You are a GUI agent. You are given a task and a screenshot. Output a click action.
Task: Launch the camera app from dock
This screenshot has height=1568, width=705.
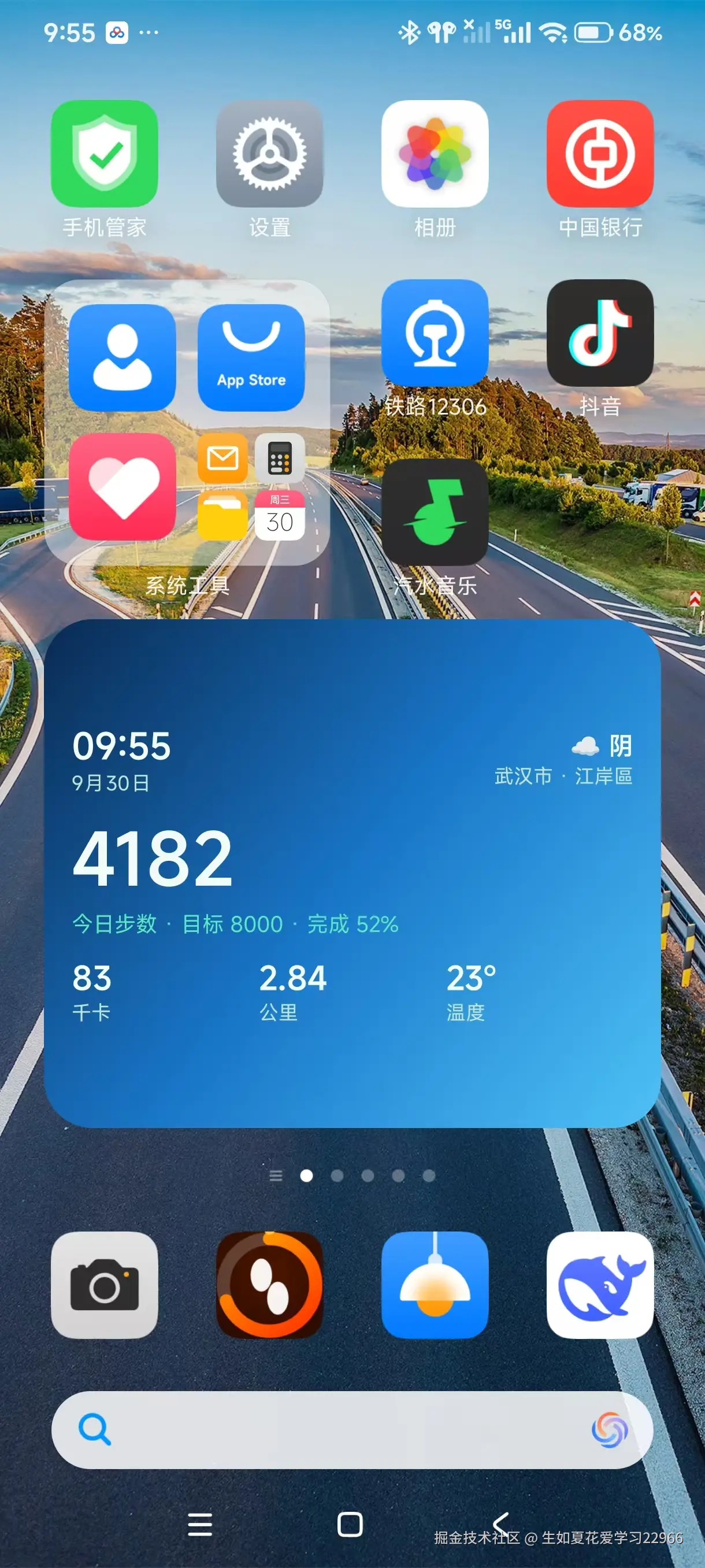104,1285
